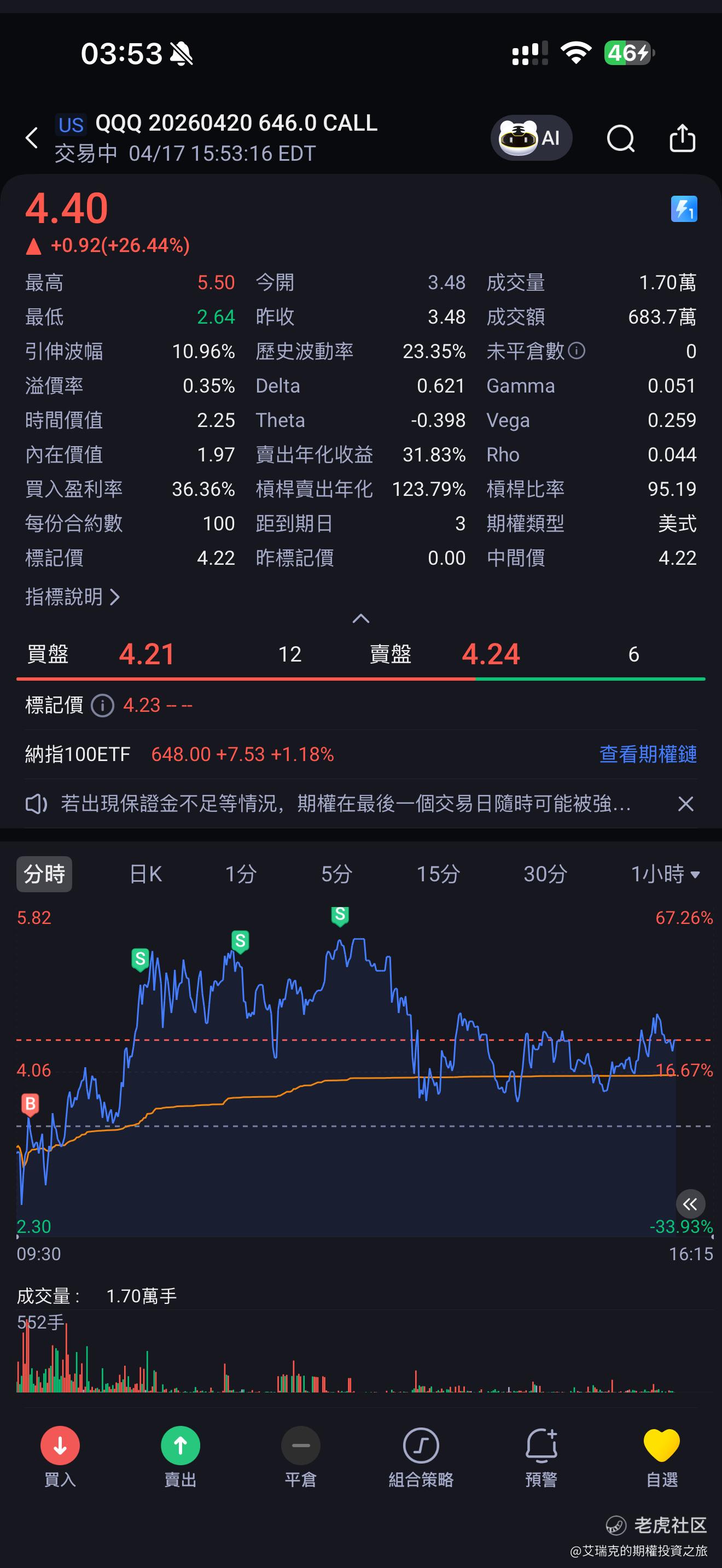The image size is (722, 1568).
Task: Select the 1分 chart interval
Action: (x=241, y=874)
